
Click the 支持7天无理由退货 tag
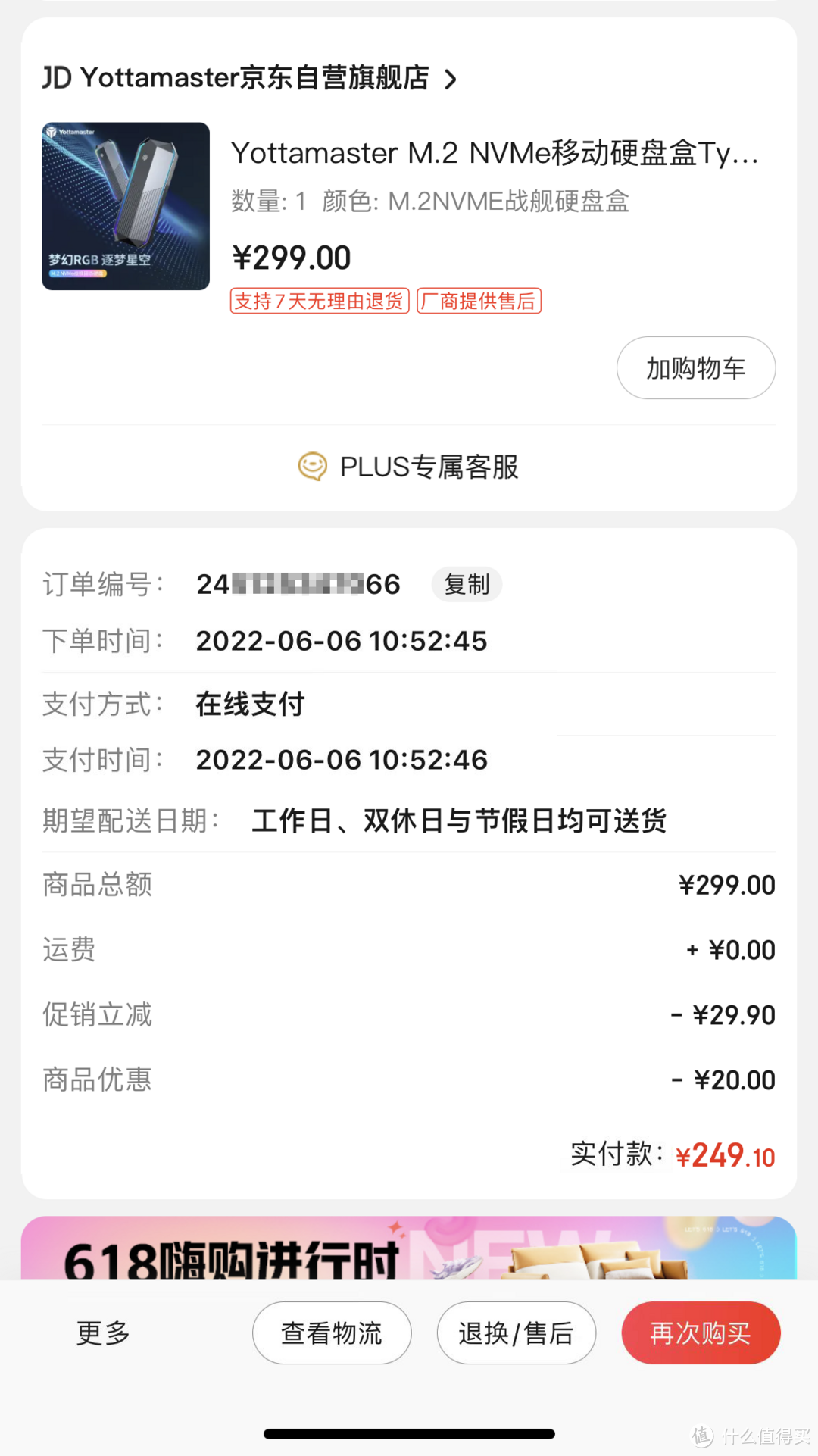point(318,301)
